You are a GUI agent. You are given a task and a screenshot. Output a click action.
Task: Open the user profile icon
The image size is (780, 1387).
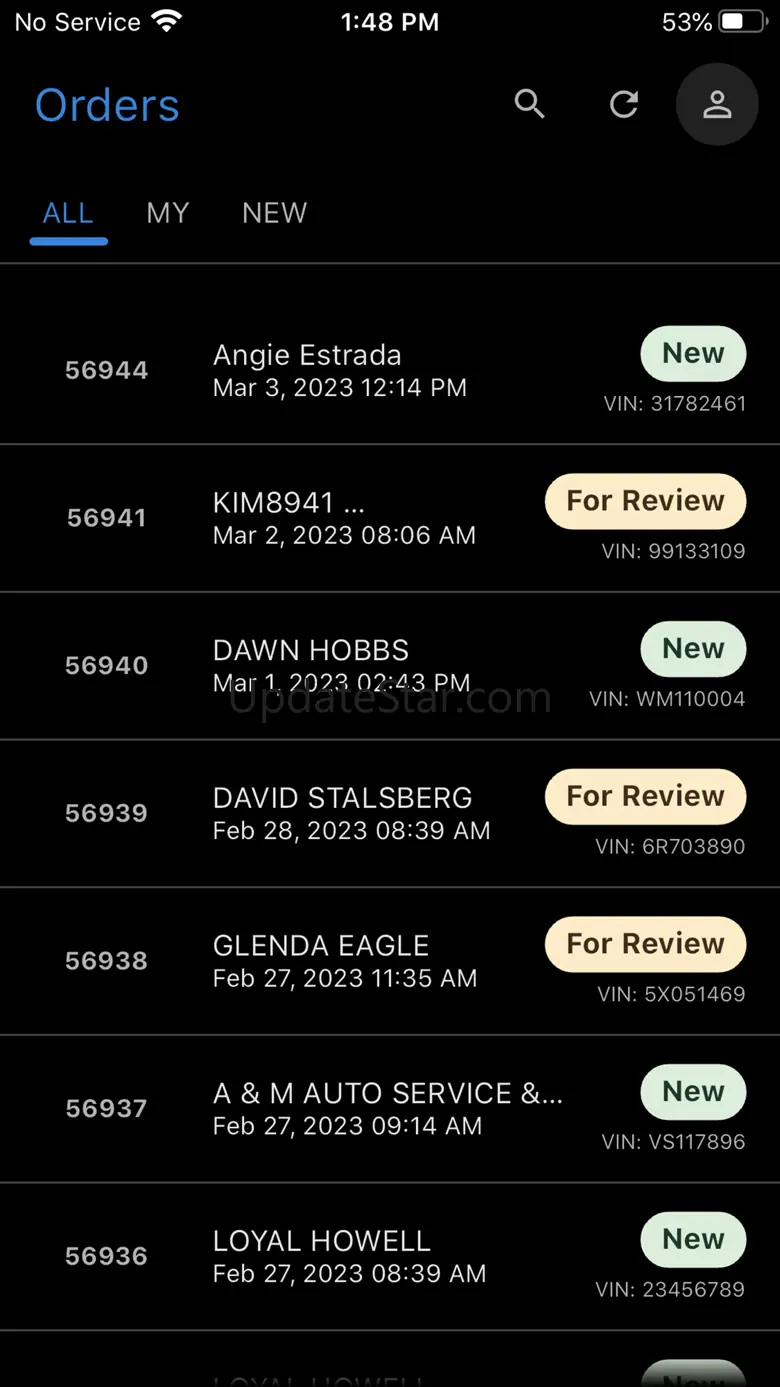[716, 104]
